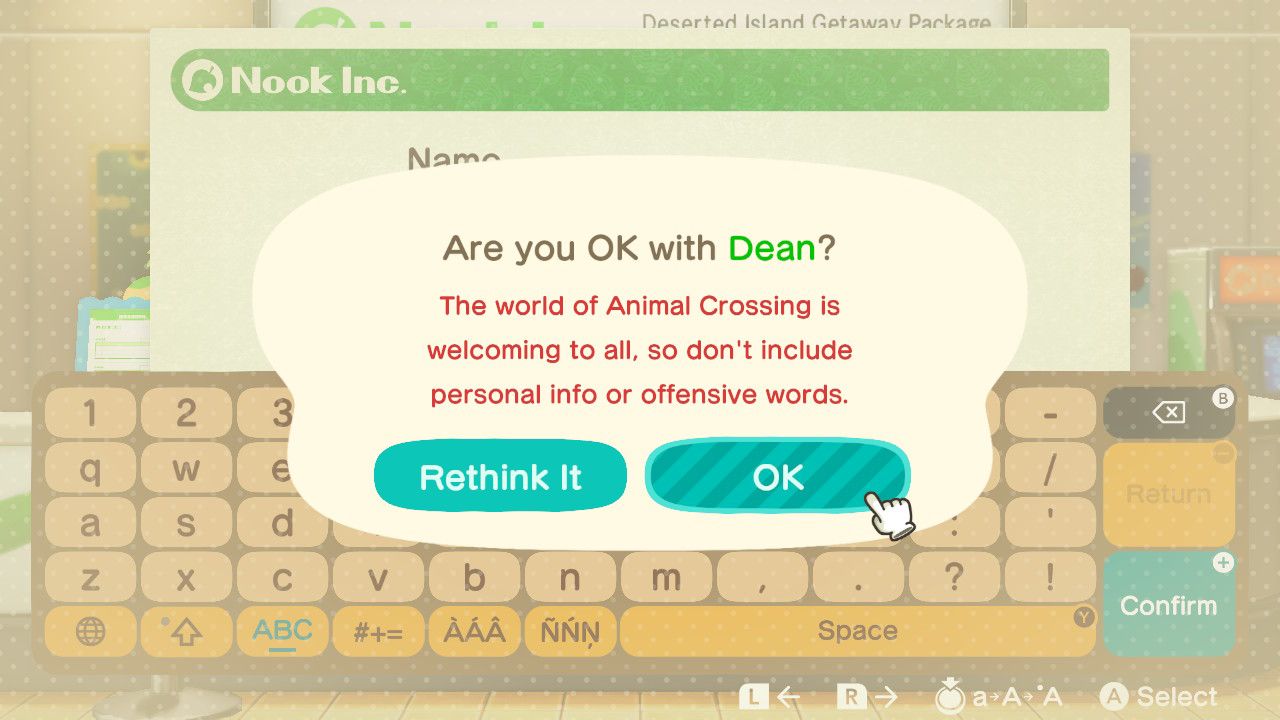Tap the question mark key

[954, 577]
